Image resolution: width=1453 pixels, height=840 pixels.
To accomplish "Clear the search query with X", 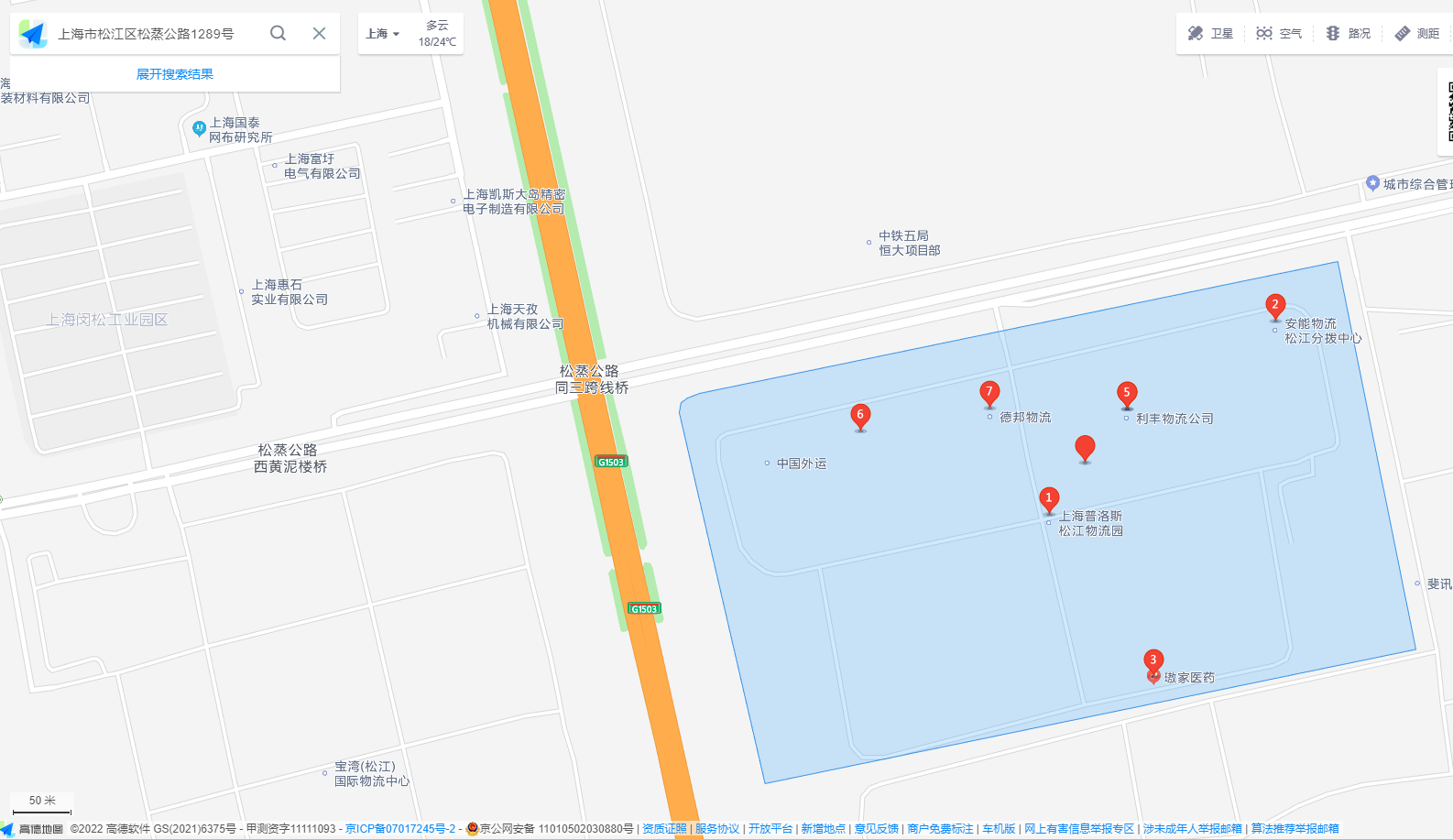I will pyautogui.click(x=319, y=33).
